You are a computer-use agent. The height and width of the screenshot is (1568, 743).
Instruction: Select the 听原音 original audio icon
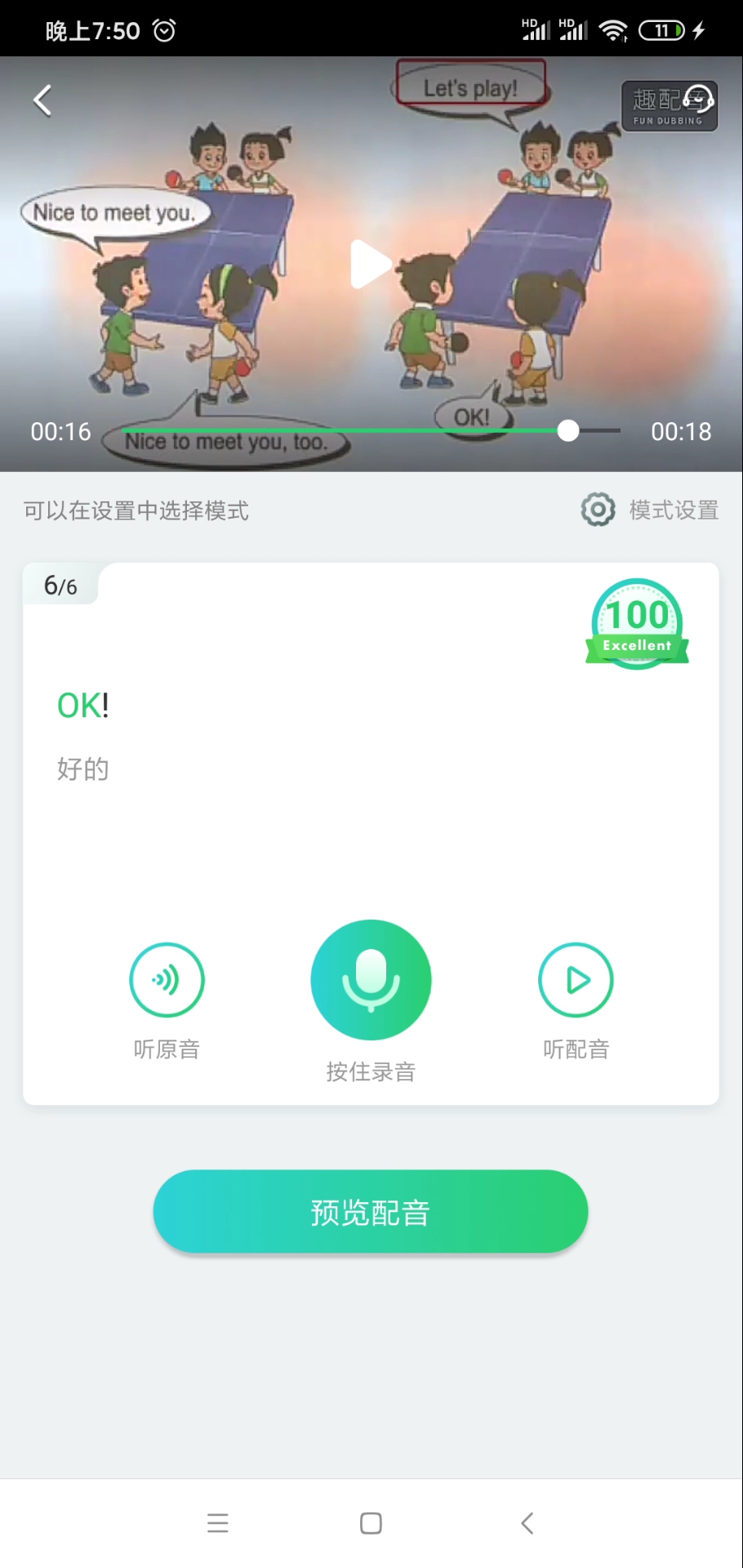click(x=167, y=979)
